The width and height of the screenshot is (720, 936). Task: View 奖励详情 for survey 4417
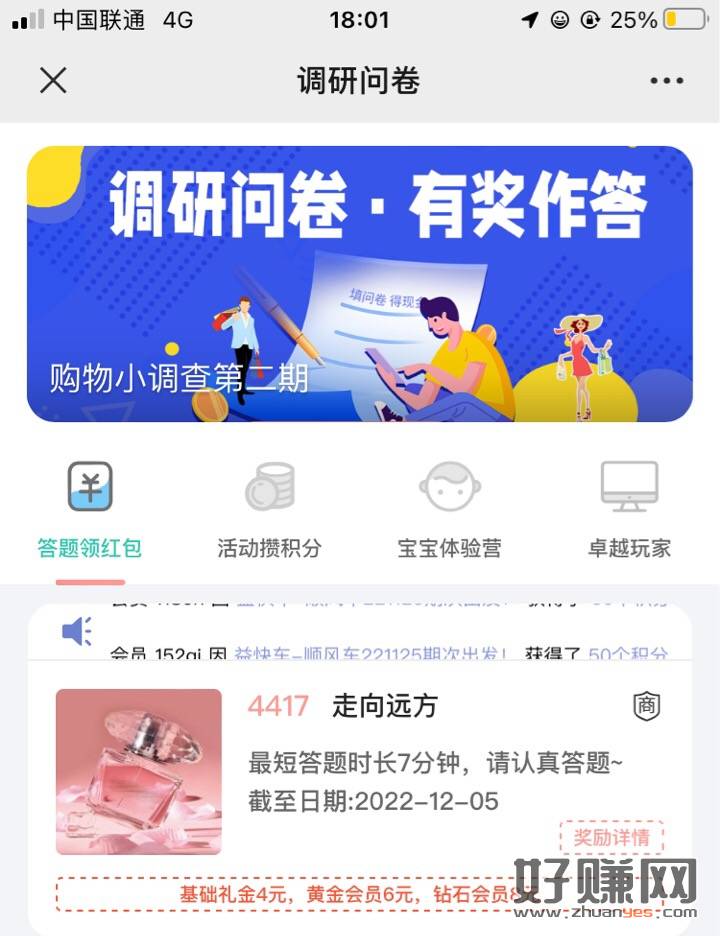[x=611, y=837]
